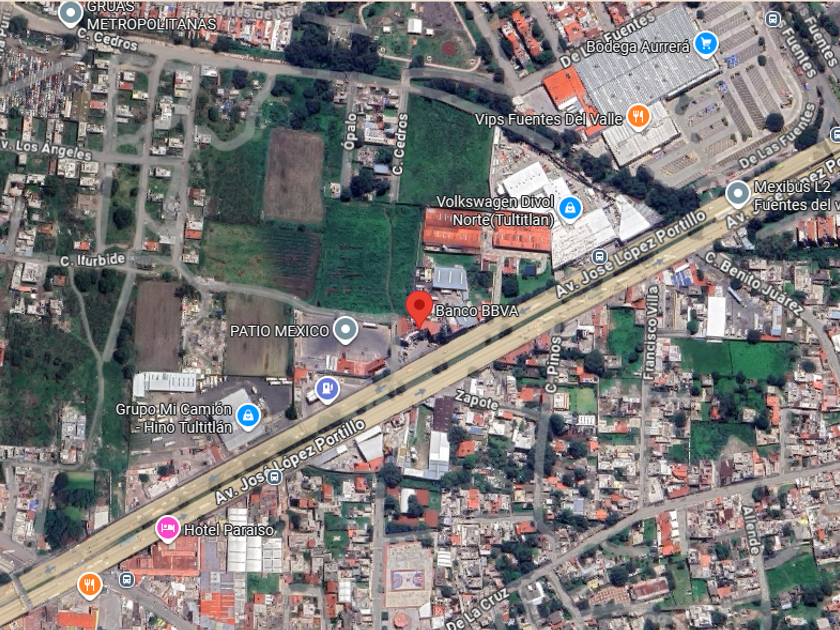
Task: Tap the Volkswagen Divol Norte marker
Action: [570, 208]
